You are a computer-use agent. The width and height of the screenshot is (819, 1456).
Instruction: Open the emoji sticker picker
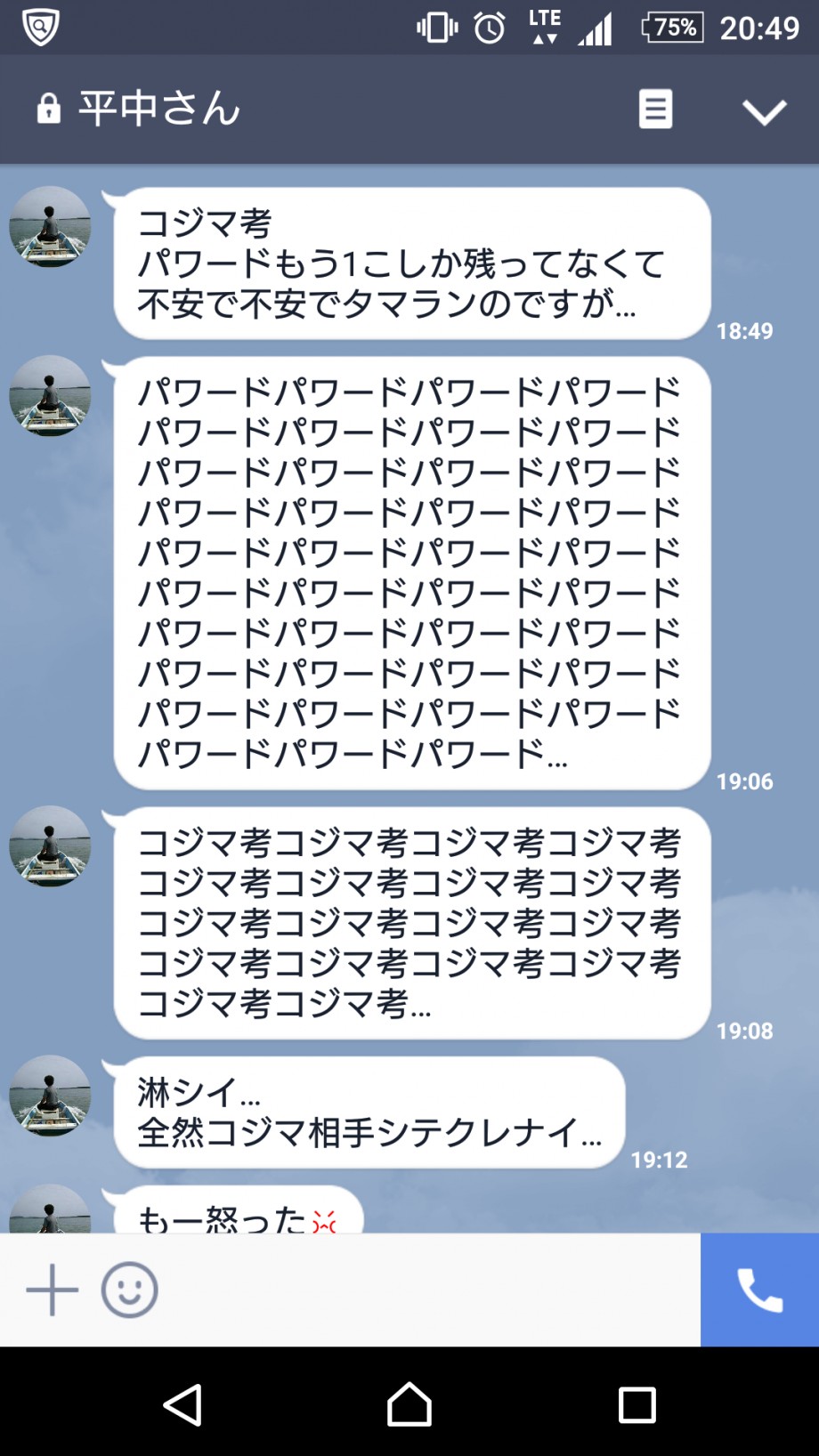[x=130, y=1290]
